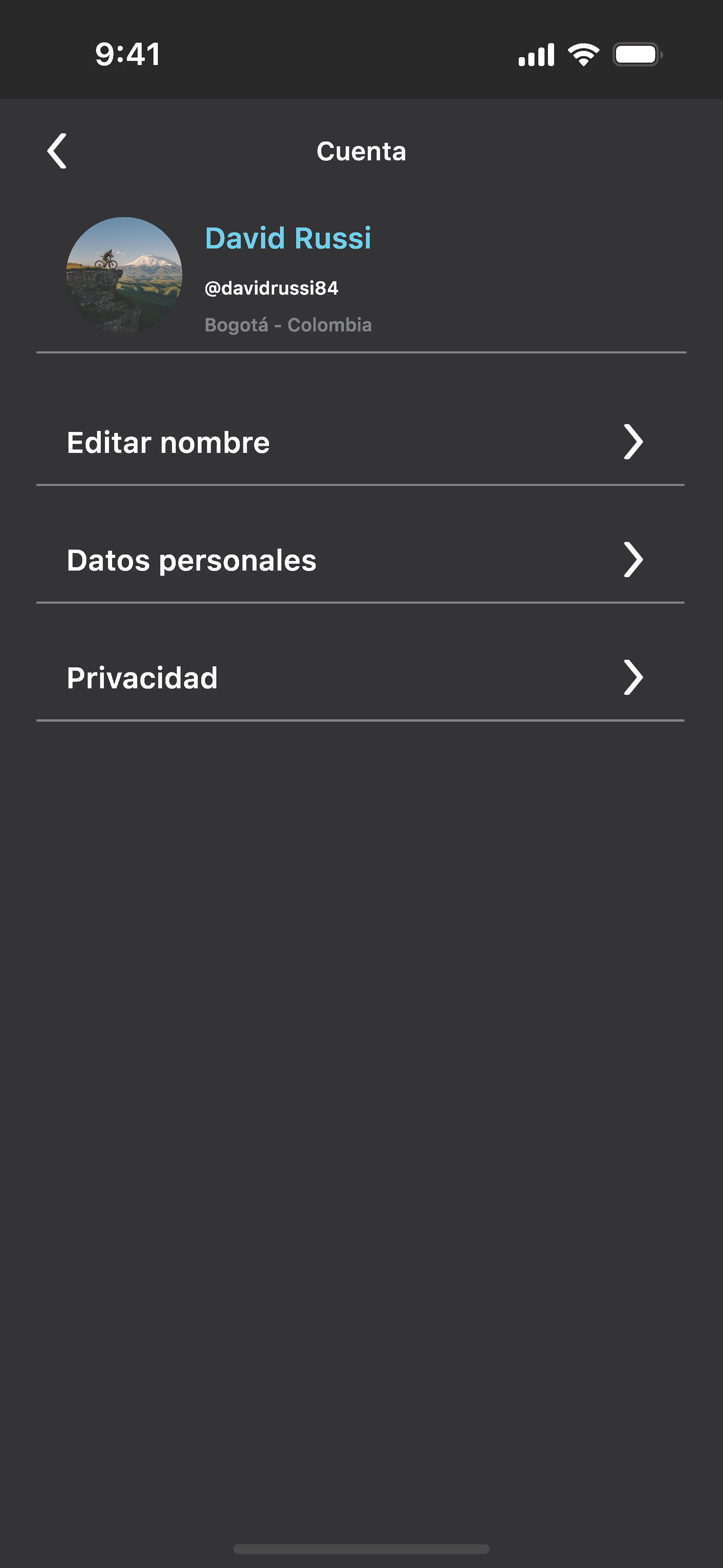The width and height of the screenshot is (723, 1568).
Task: Open the Privacidad row
Action: (x=360, y=677)
